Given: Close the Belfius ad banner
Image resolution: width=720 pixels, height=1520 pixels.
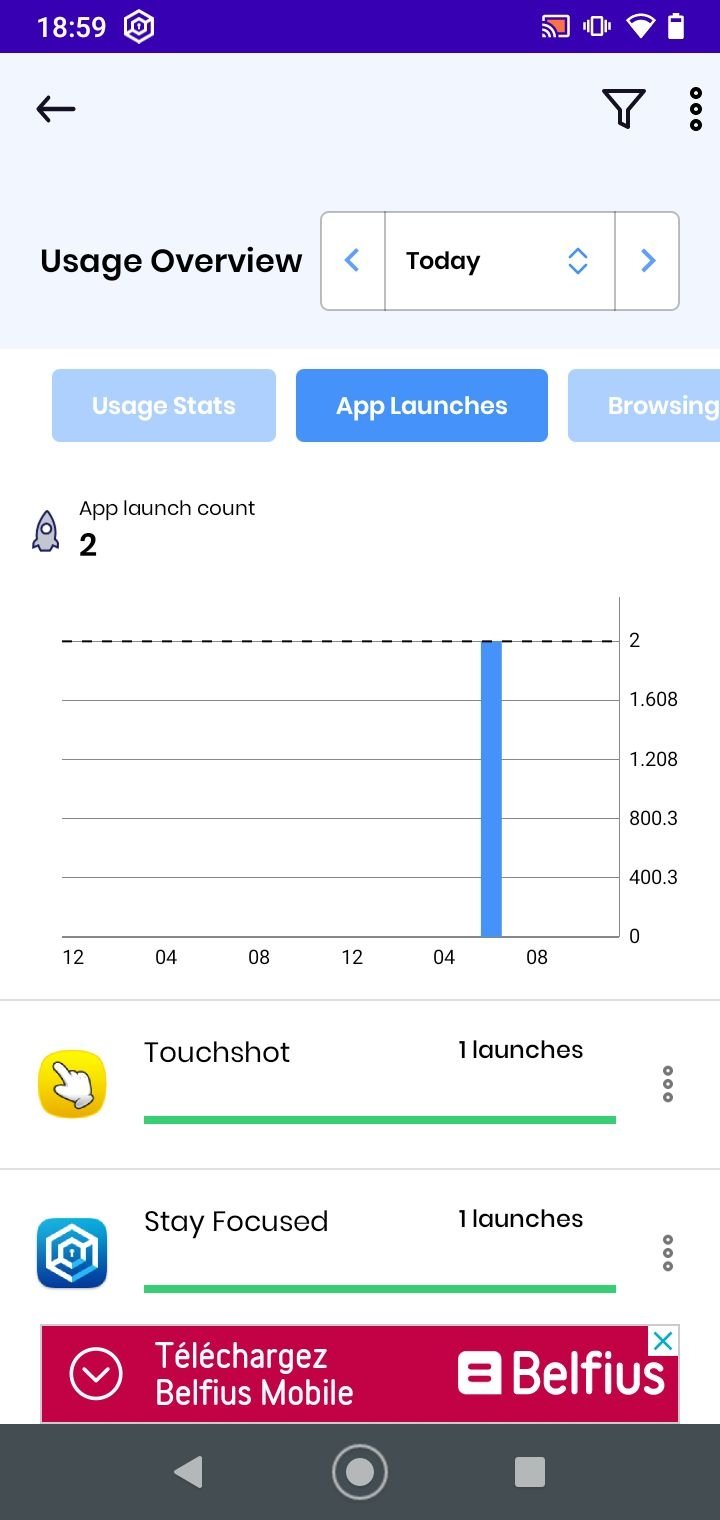Looking at the screenshot, I should 662,1341.
